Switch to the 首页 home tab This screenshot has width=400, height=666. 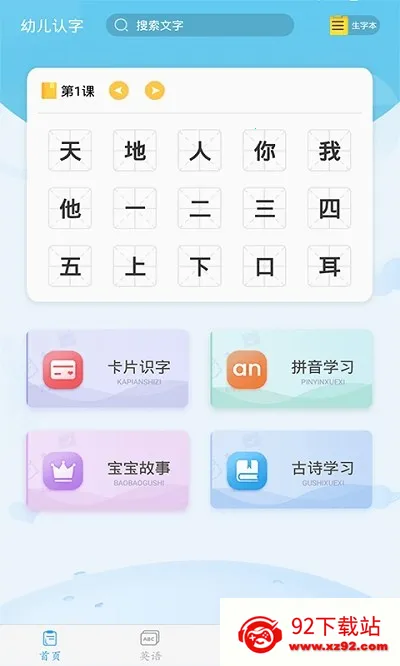point(50,645)
